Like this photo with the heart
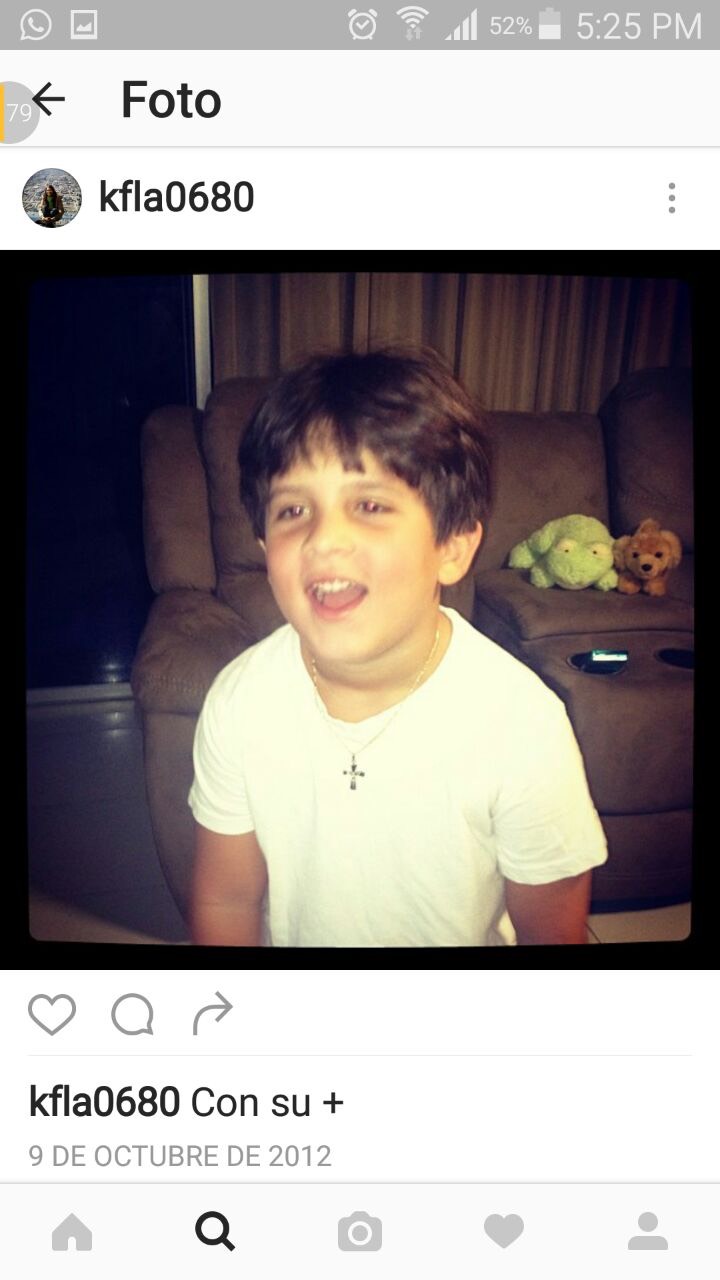Image resolution: width=720 pixels, height=1280 pixels. (52, 1014)
